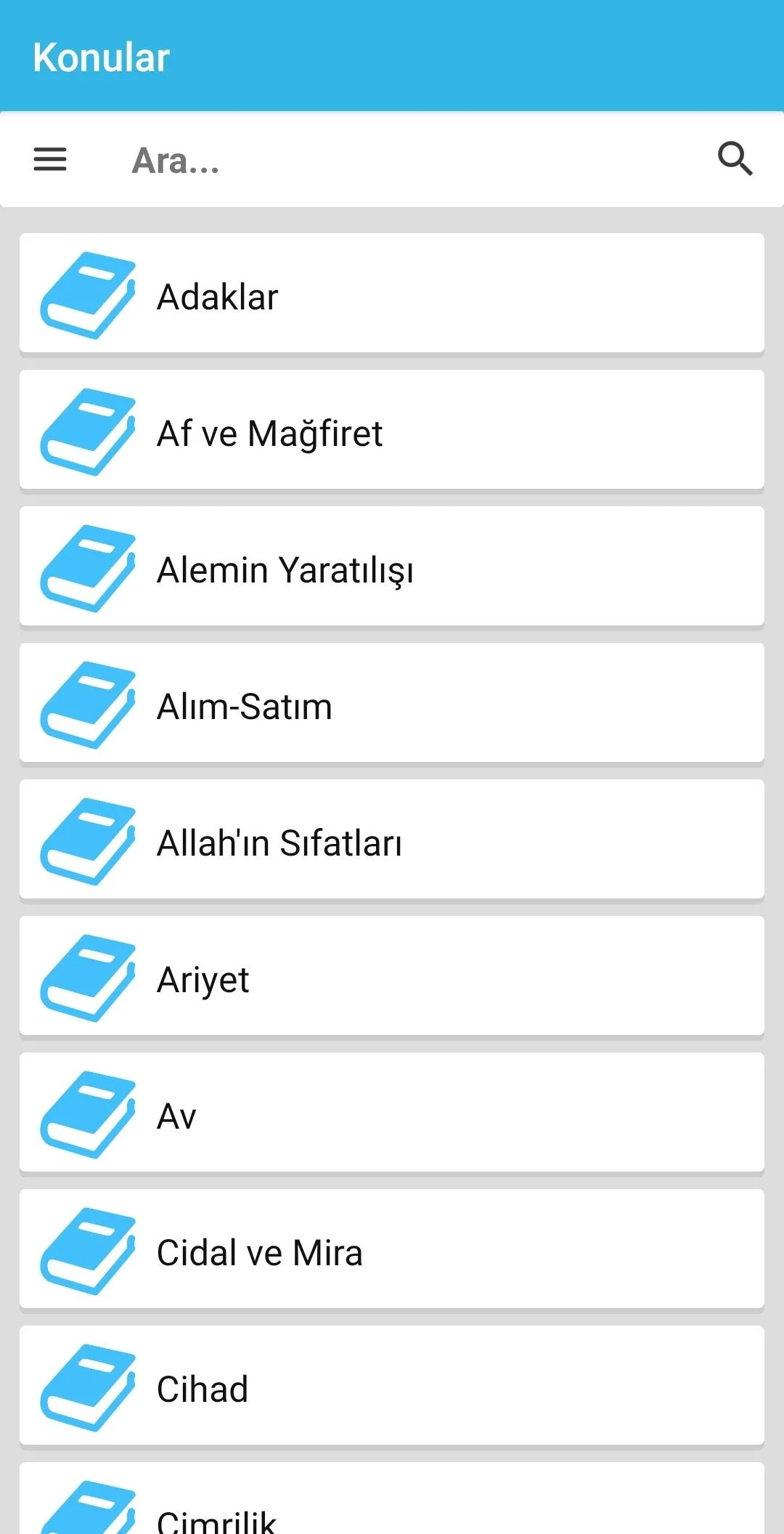View the Konular title bar
Image resolution: width=784 pixels, height=1534 pixels.
(102, 57)
